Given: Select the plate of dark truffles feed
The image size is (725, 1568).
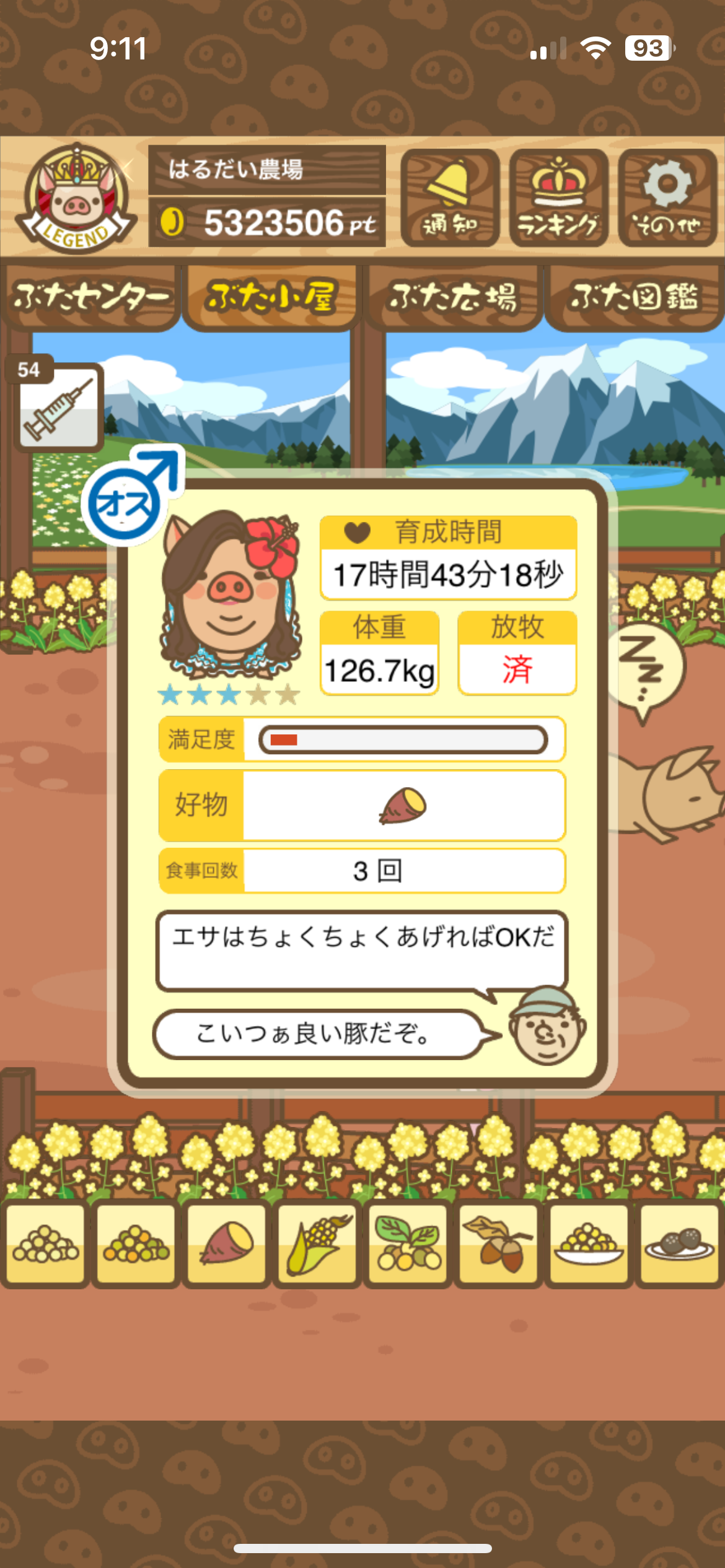Looking at the screenshot, I should tap(679, 1243).
